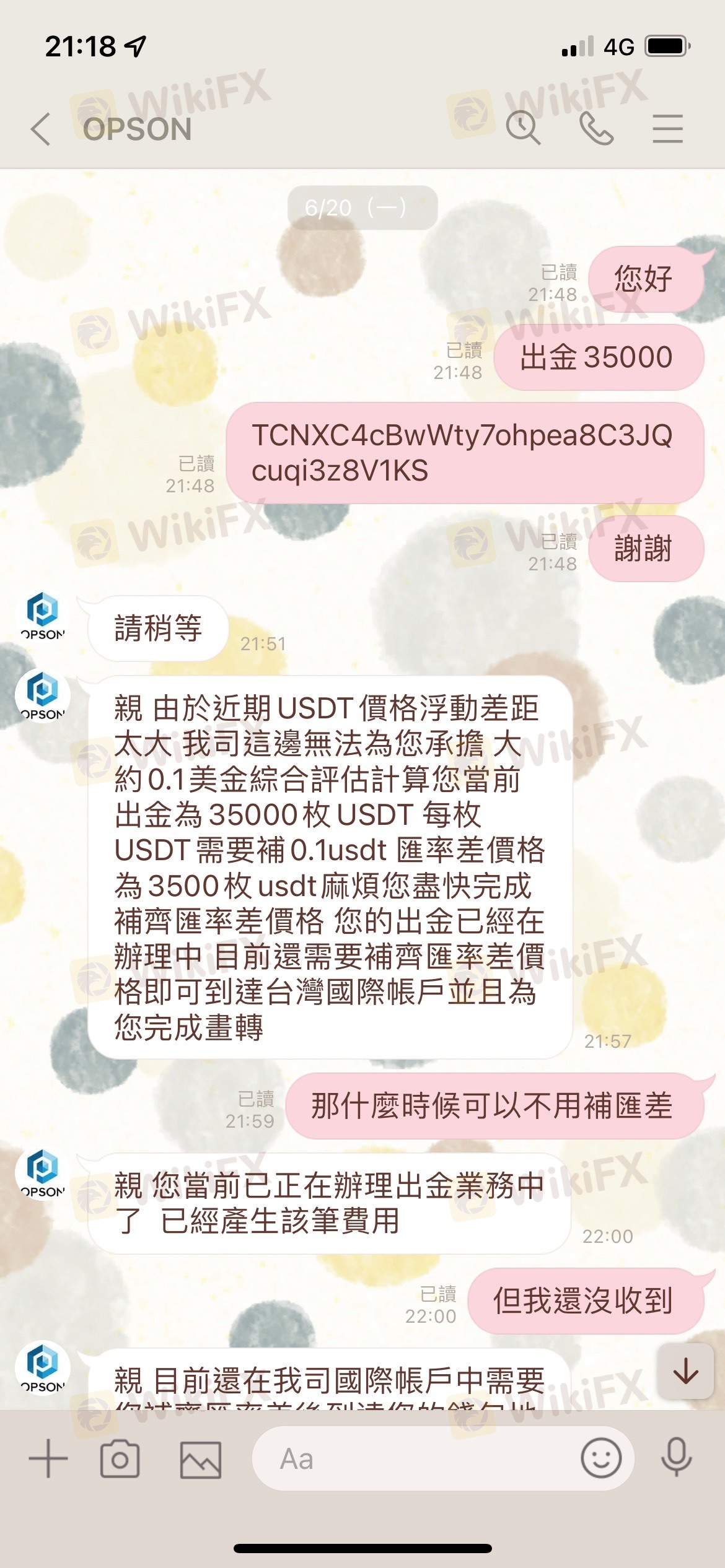The height and width of the screenshot is (1568, 725).
Task: Open the chat menu
Action: (667, 128)
